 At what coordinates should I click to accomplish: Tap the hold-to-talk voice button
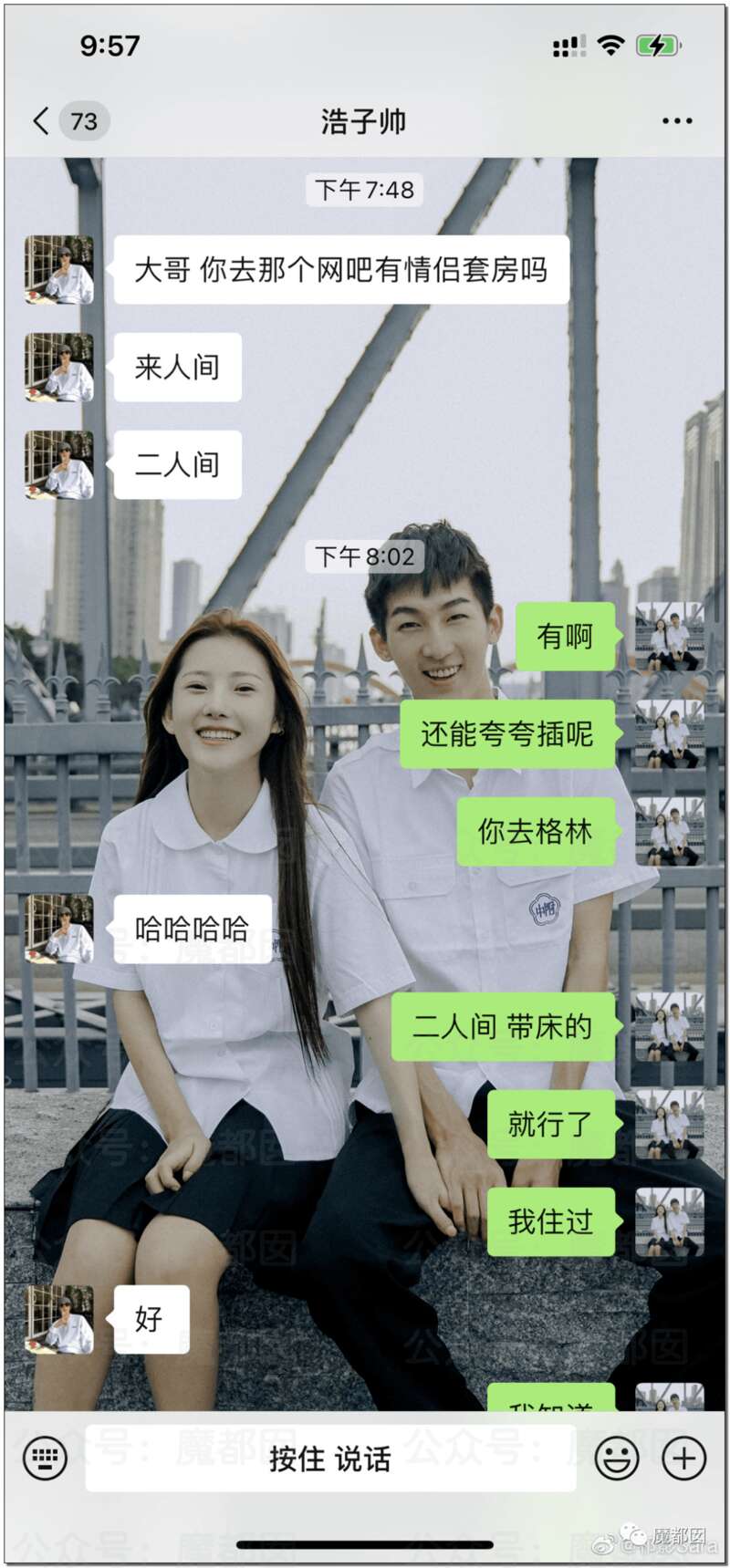pyautogui.click(x=329, y=1459)
